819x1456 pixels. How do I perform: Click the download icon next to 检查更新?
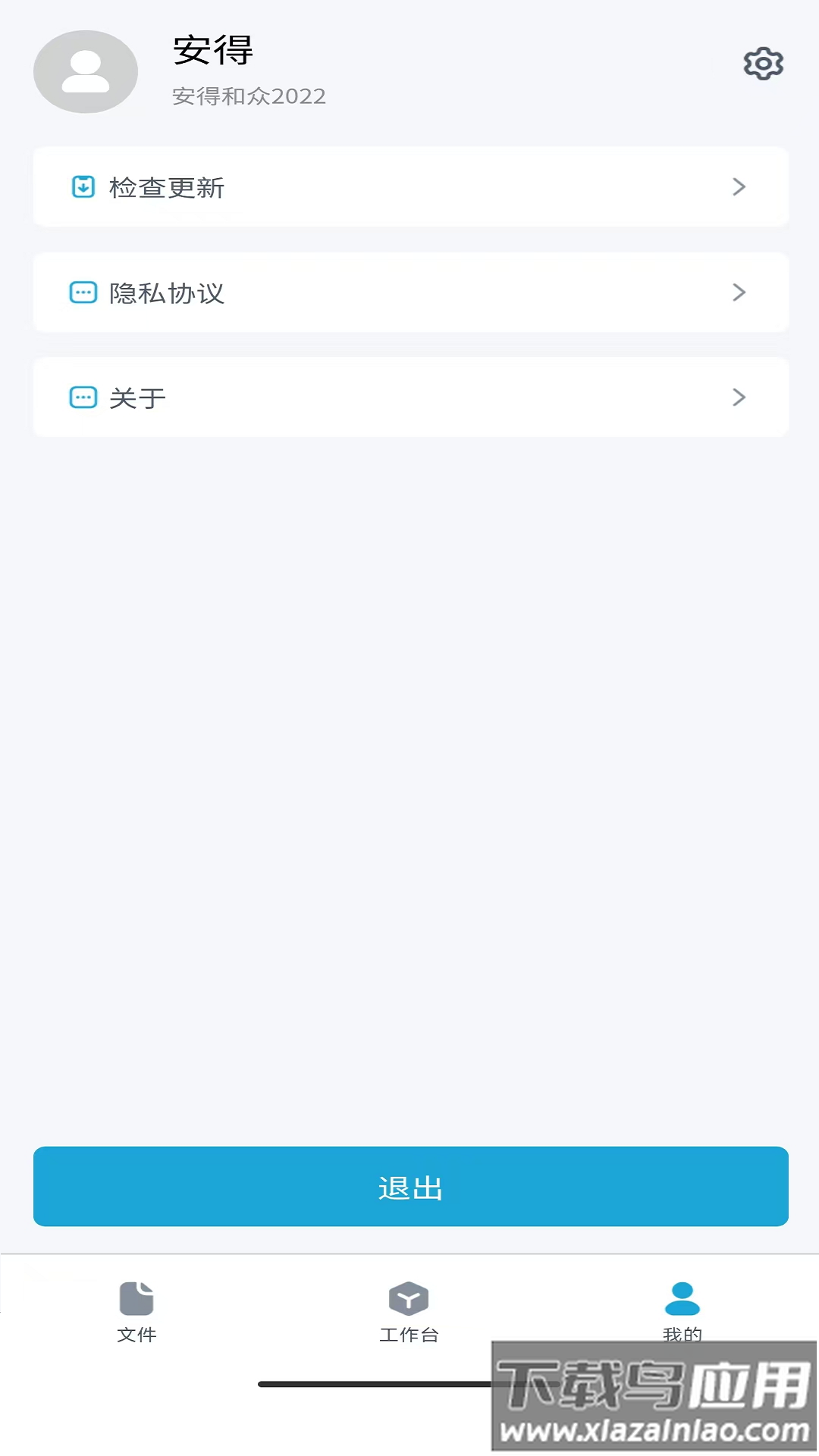click(82, 187)
